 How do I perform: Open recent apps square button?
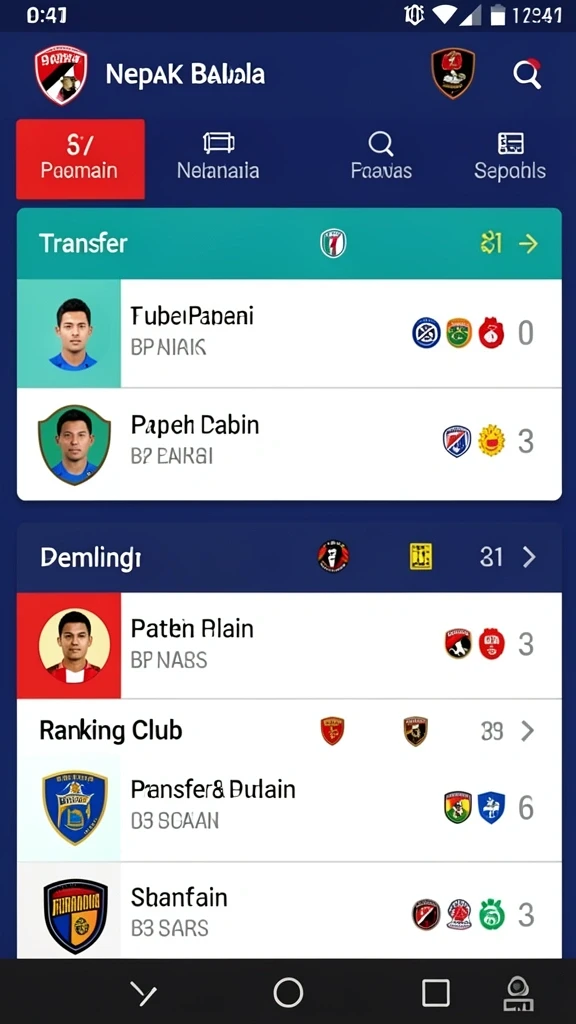coord(436,993)
